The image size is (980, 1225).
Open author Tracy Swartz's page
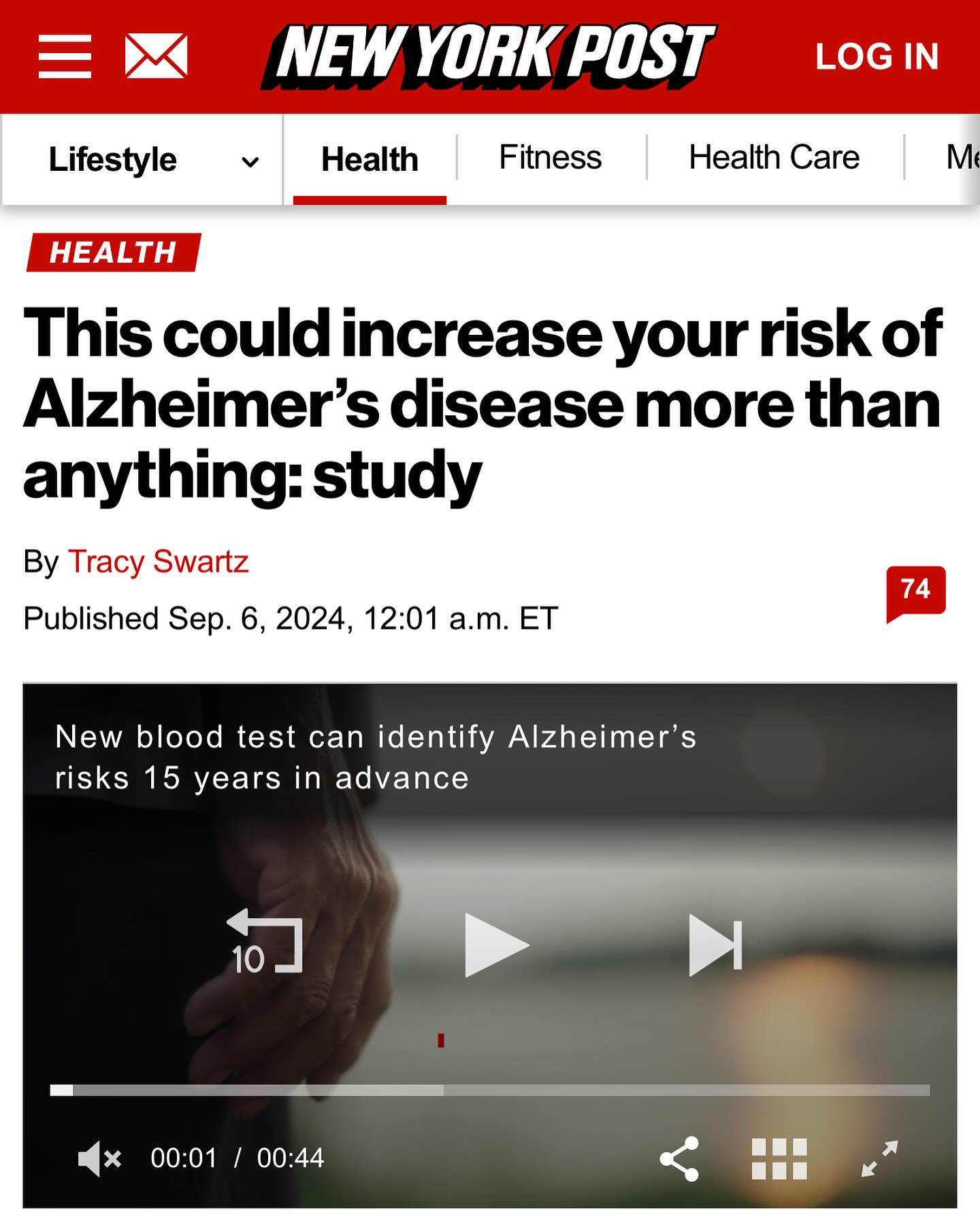click(x=158, y=562)
